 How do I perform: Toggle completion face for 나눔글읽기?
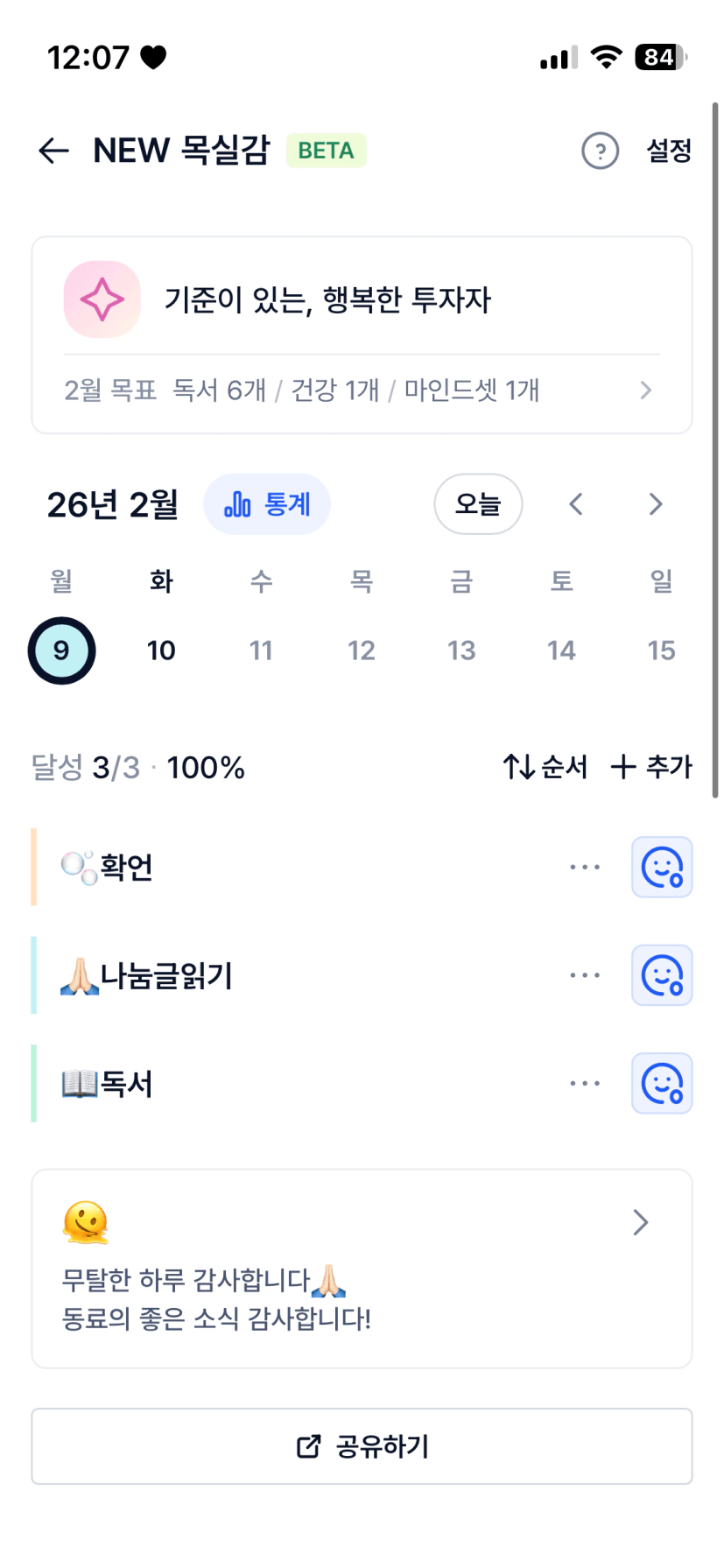[x=662, y=975]
